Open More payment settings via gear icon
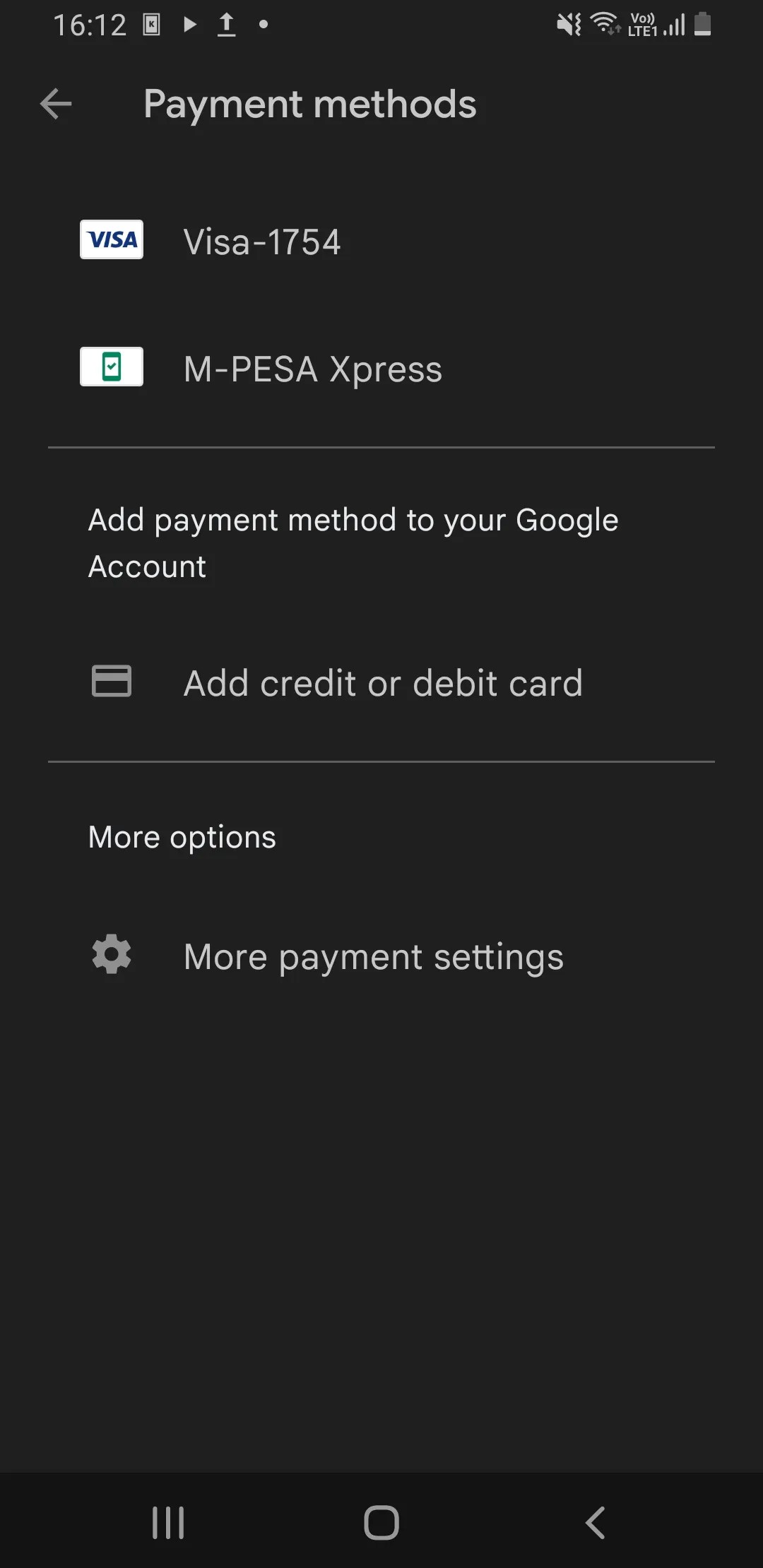The image size is (763, 1568). (x=112, y=955)
